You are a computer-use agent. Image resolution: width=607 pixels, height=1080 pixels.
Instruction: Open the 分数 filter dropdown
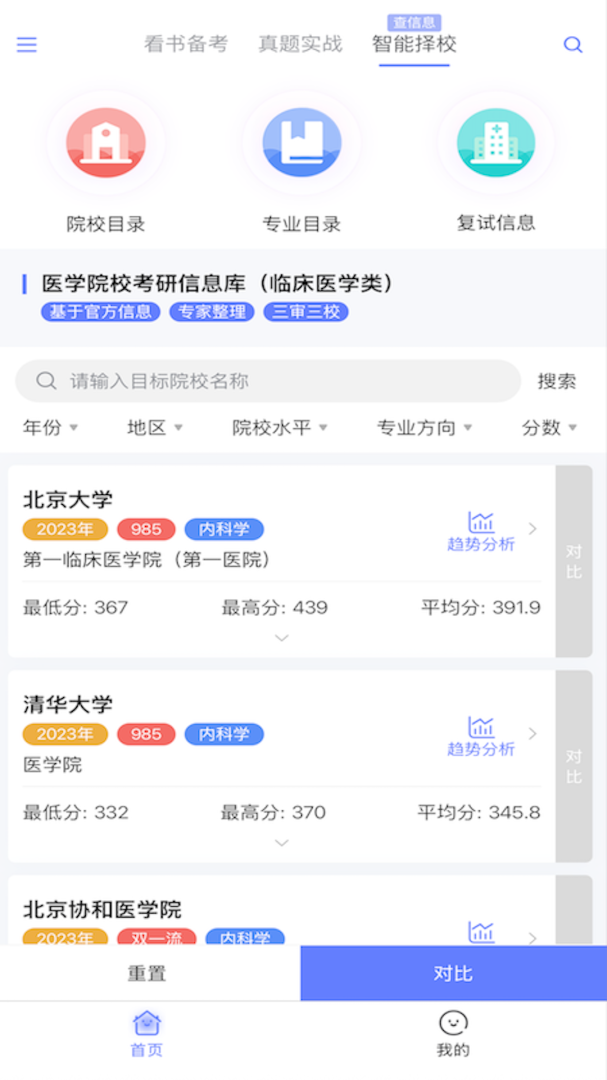[549, 428]
